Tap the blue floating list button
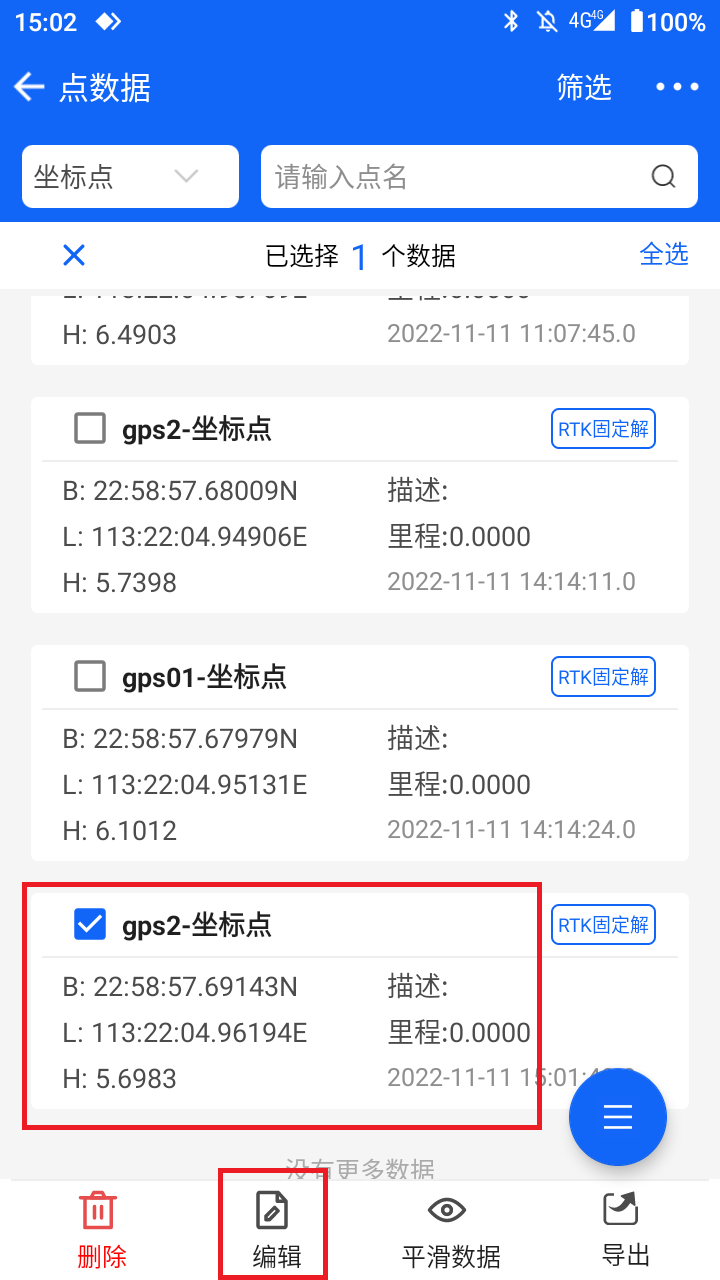 [618, 1118]
